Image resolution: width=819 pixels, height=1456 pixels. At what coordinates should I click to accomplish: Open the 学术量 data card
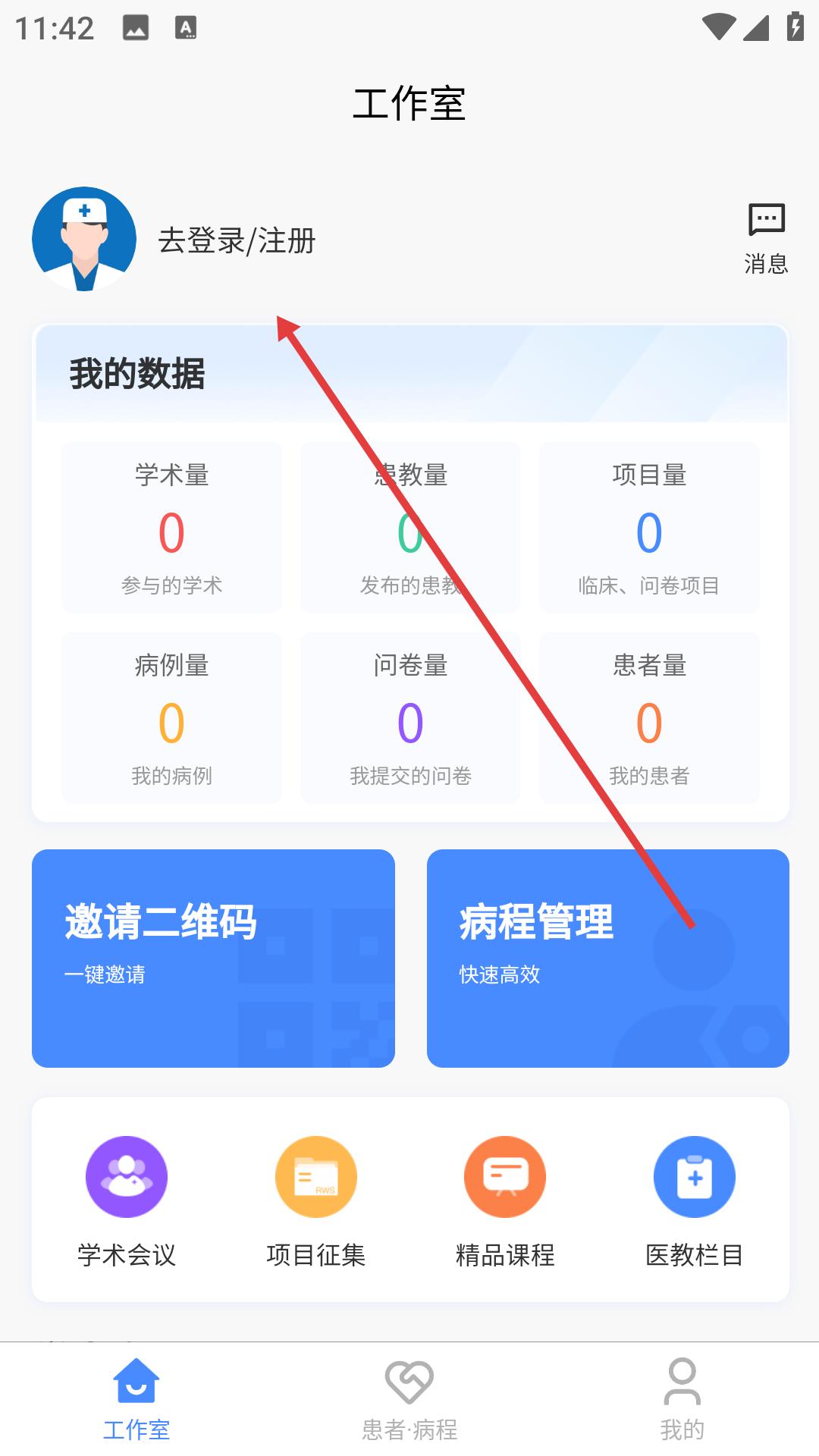pyautogui.click(x=171, y=527)
